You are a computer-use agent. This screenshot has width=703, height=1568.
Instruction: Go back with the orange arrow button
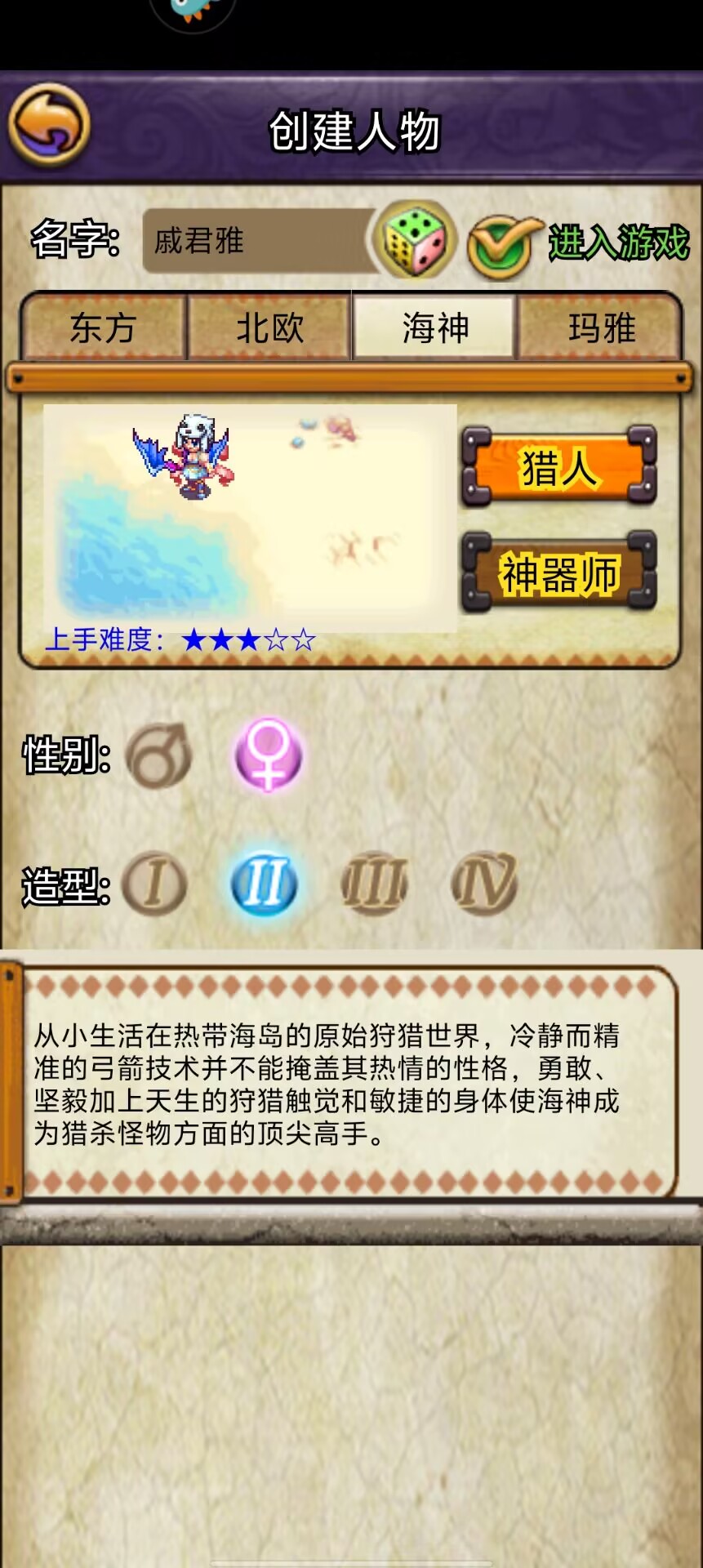coord(49,126)
